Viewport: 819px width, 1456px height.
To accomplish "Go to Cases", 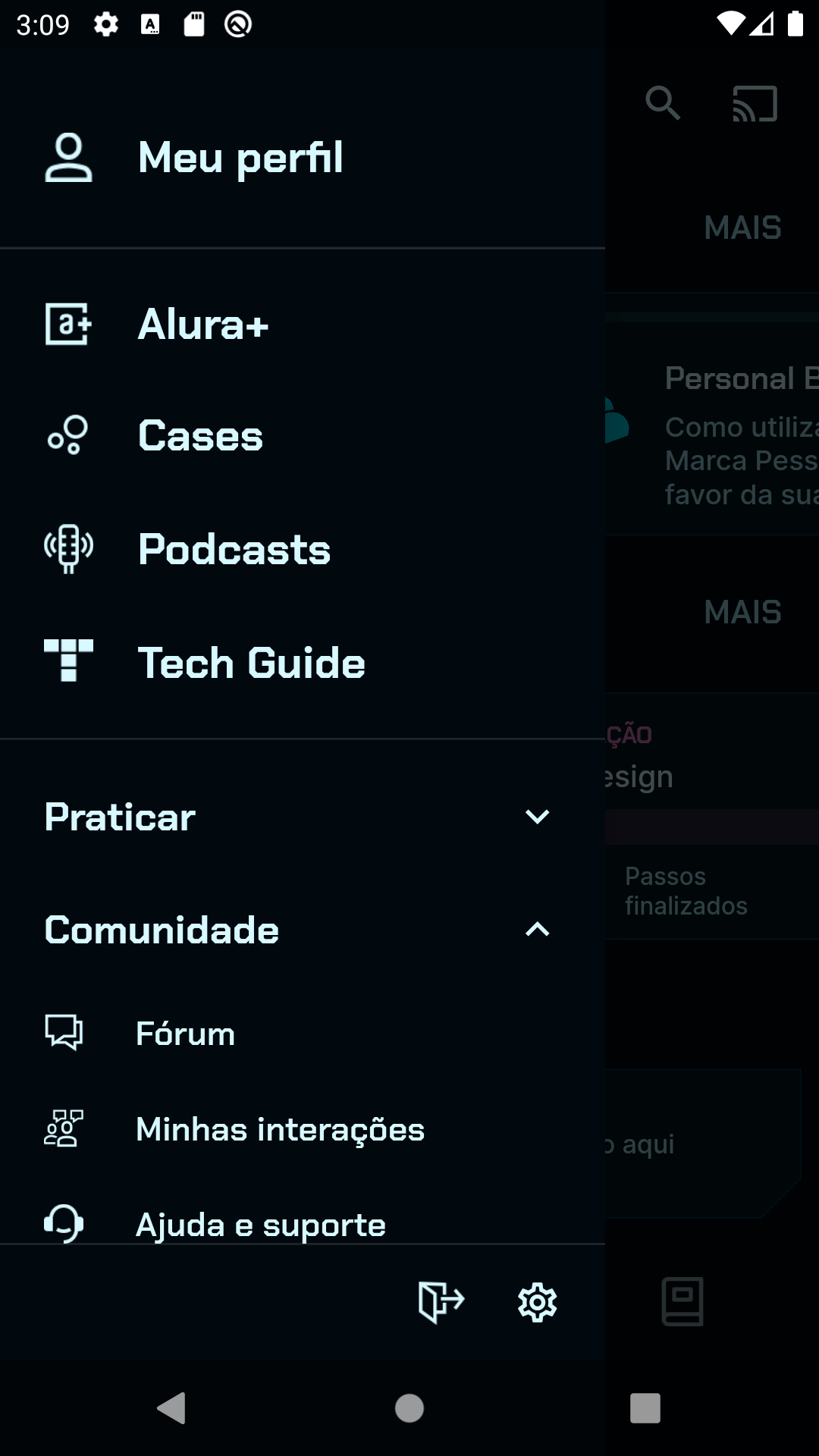I will tap(303, 436).
